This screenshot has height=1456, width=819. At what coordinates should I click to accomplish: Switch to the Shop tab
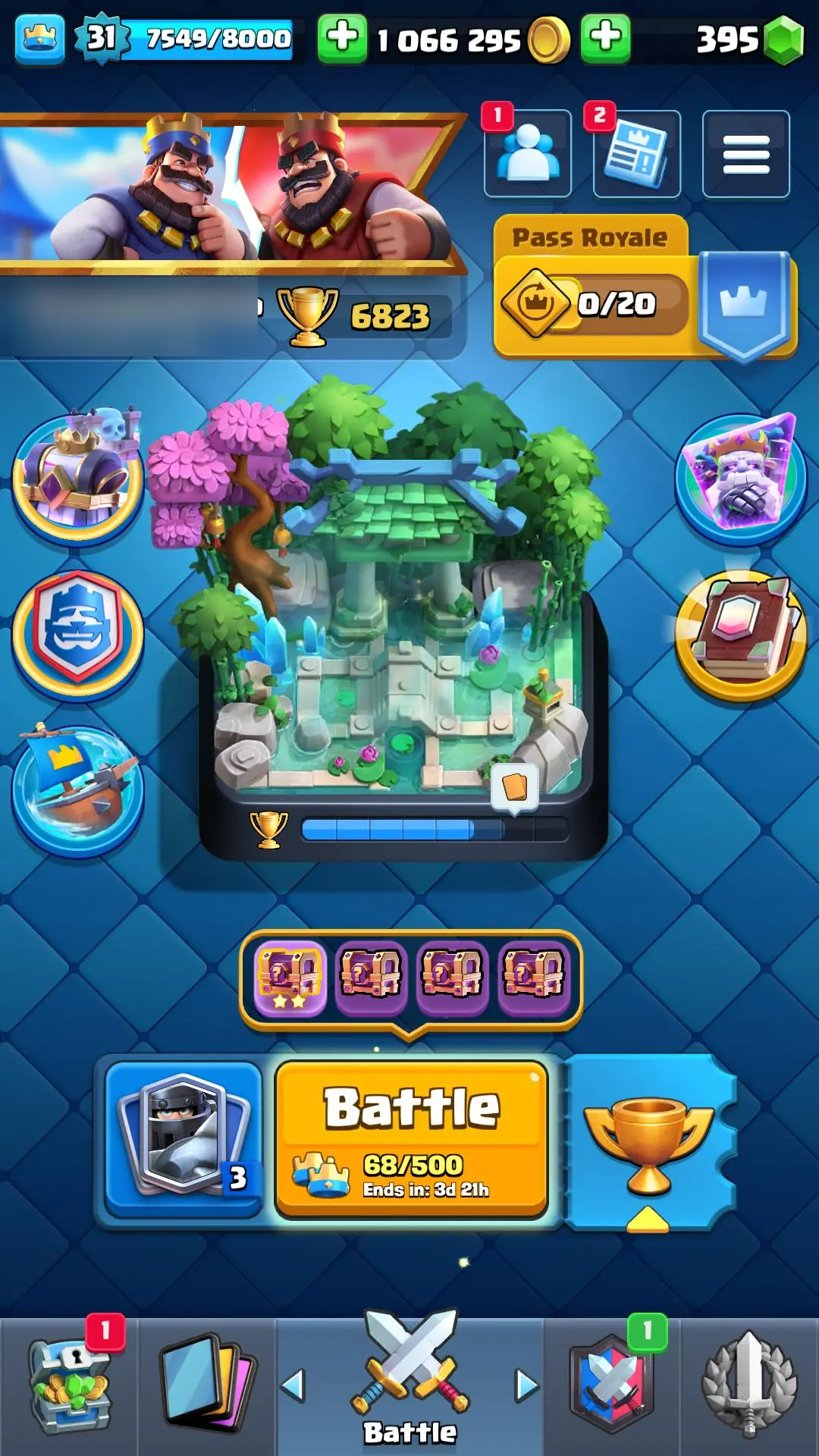pos(70,1386)
